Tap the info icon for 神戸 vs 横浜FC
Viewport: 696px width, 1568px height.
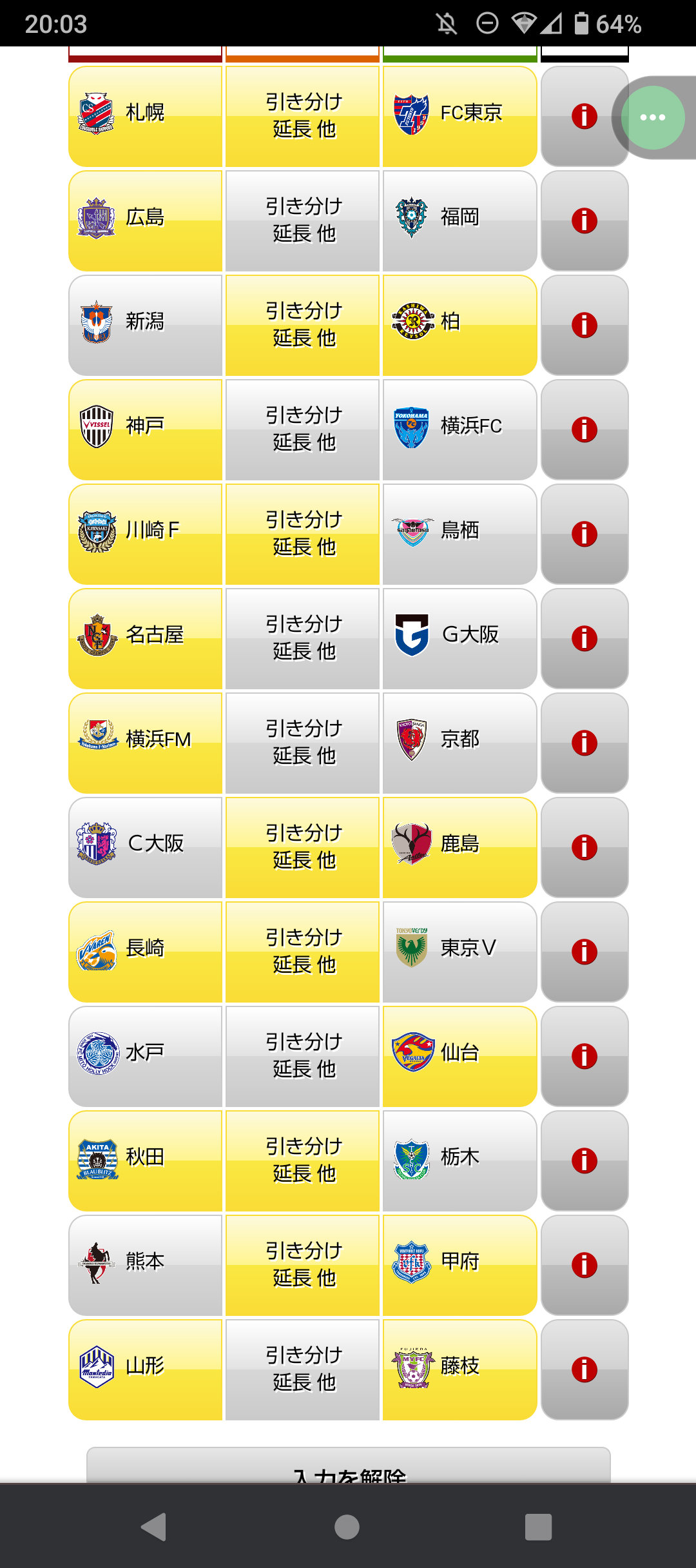coord(585,430)
